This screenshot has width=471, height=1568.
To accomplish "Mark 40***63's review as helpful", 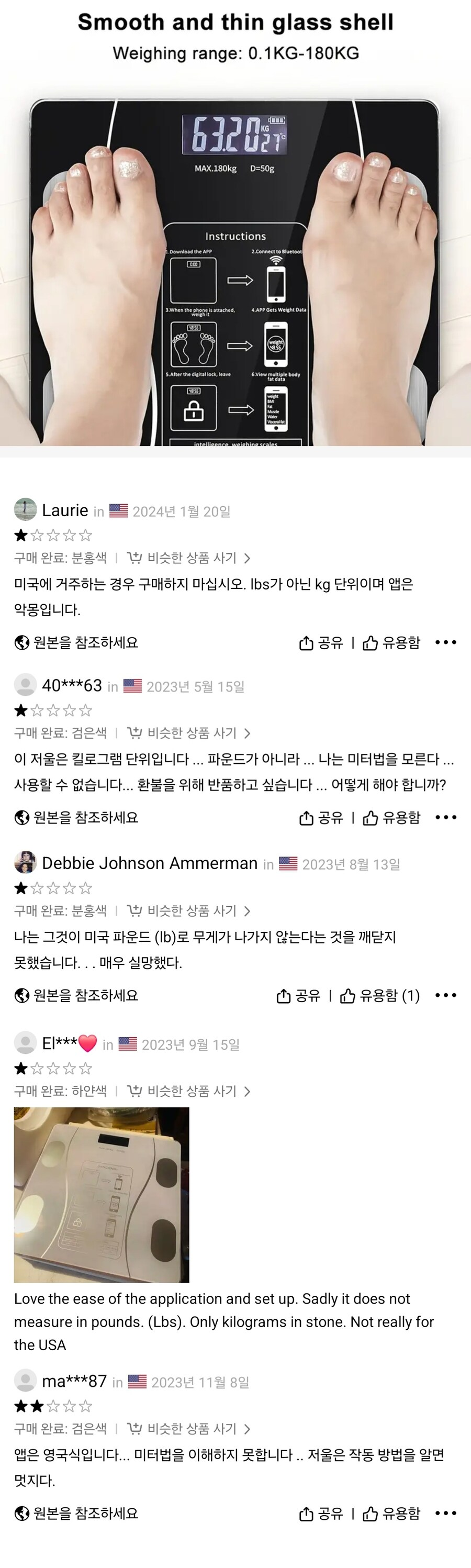I will 391,817.
